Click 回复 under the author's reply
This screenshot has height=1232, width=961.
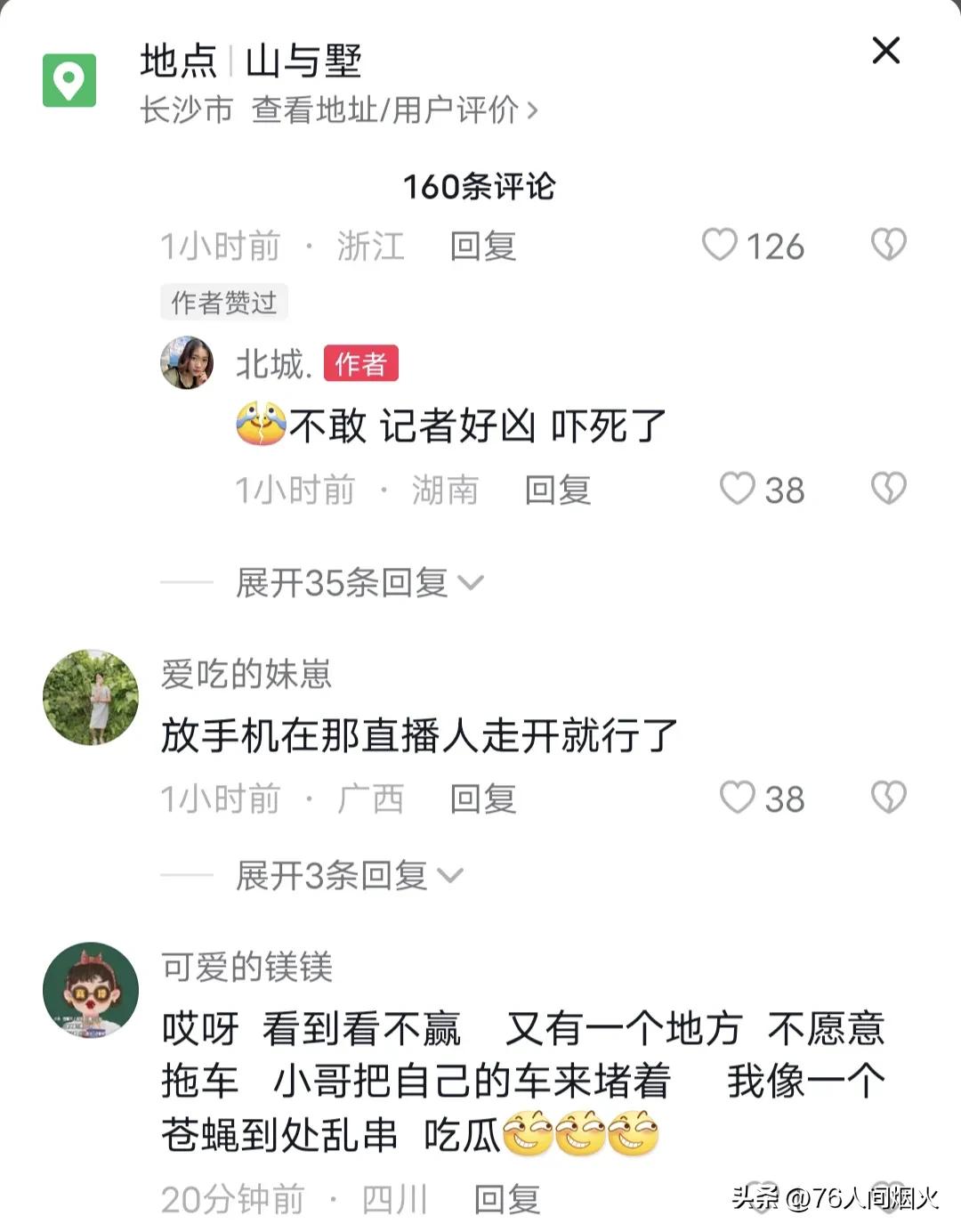(x=560, y=489)
